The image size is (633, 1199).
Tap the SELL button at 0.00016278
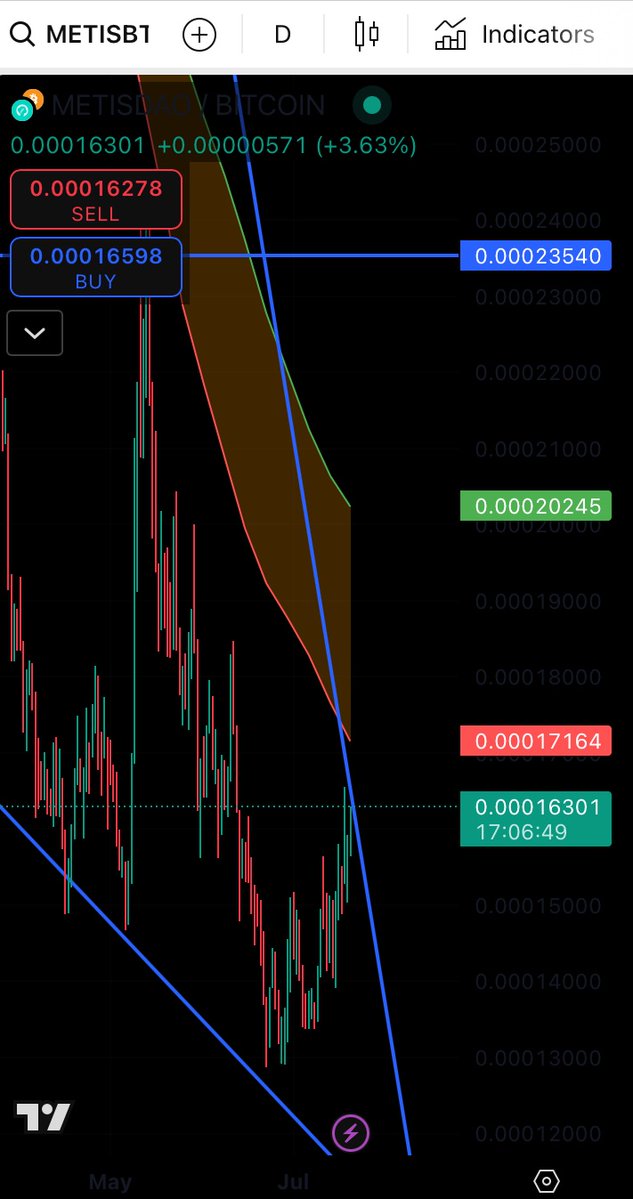click(x=96, y=200)
